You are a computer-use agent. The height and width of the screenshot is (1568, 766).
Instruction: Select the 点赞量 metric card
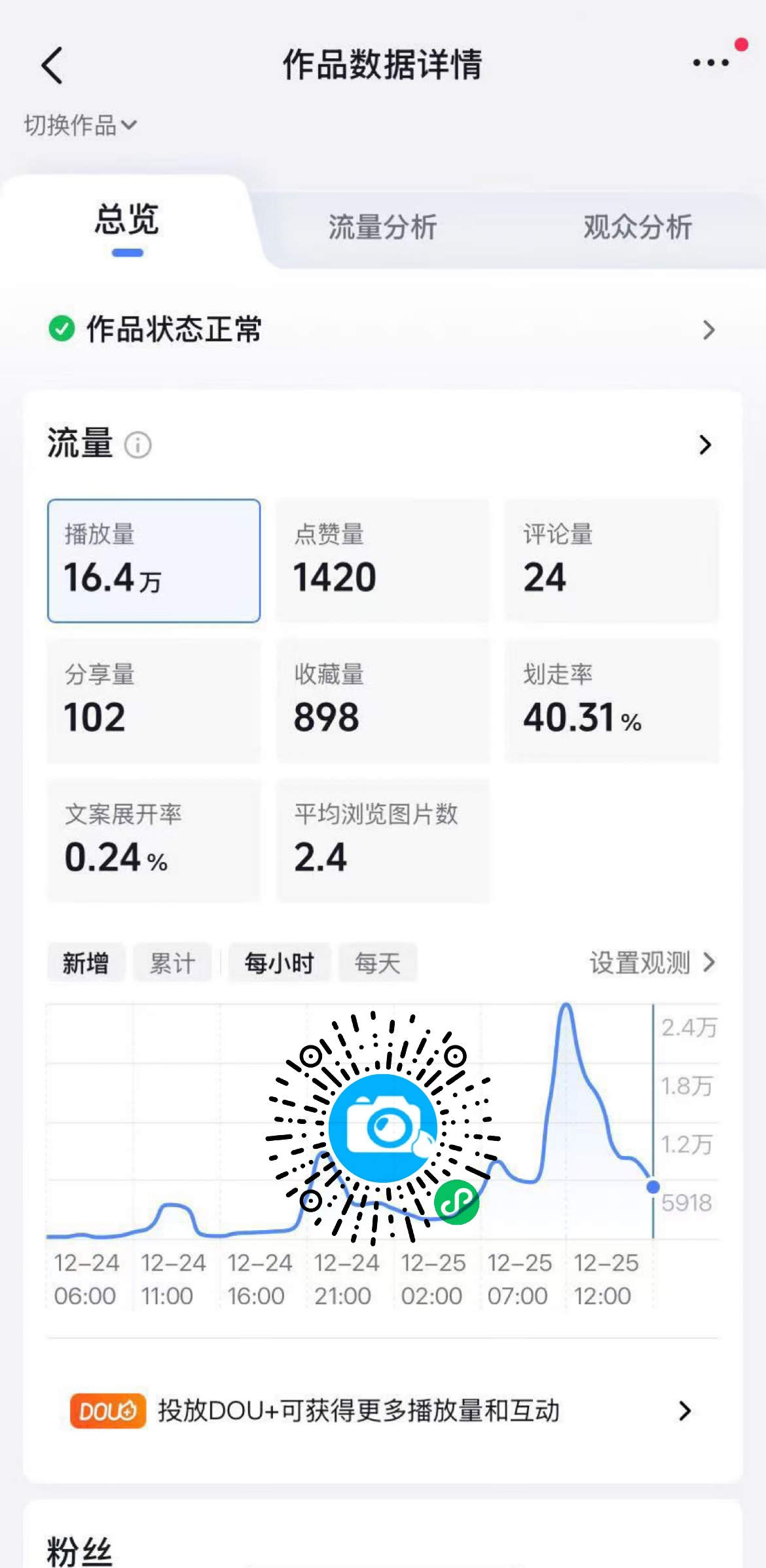point(382,561)
